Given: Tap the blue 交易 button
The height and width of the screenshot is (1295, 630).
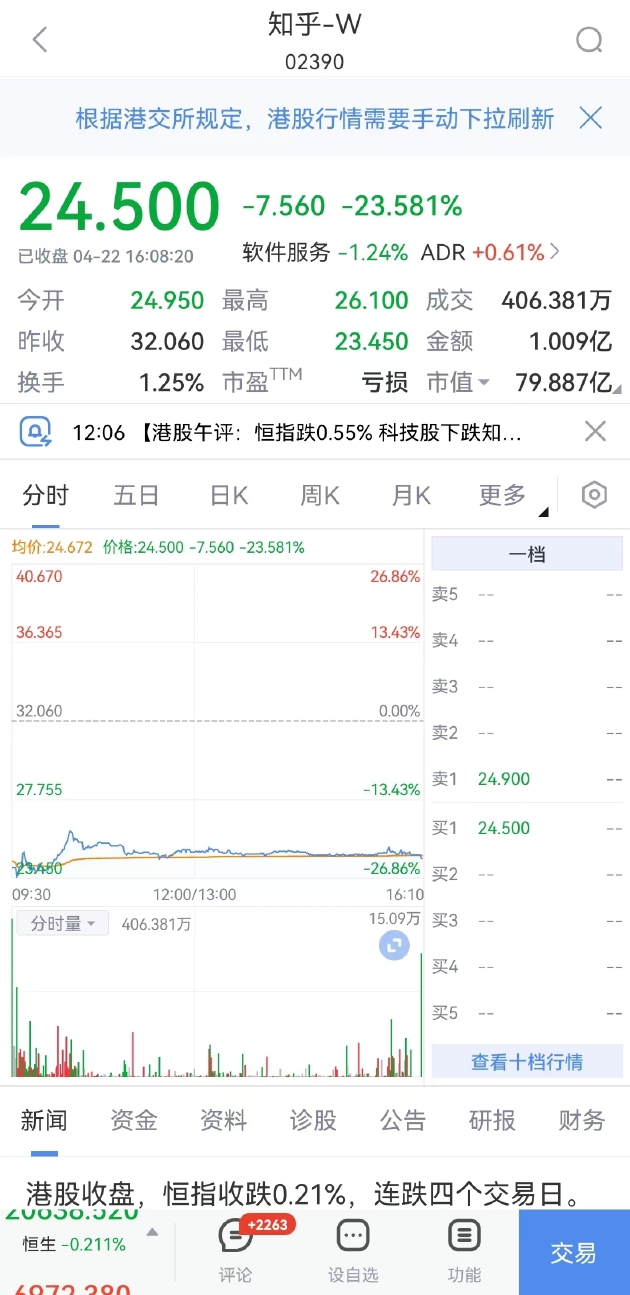Looking at the screenshot, I should click(x=574, y=1252).
